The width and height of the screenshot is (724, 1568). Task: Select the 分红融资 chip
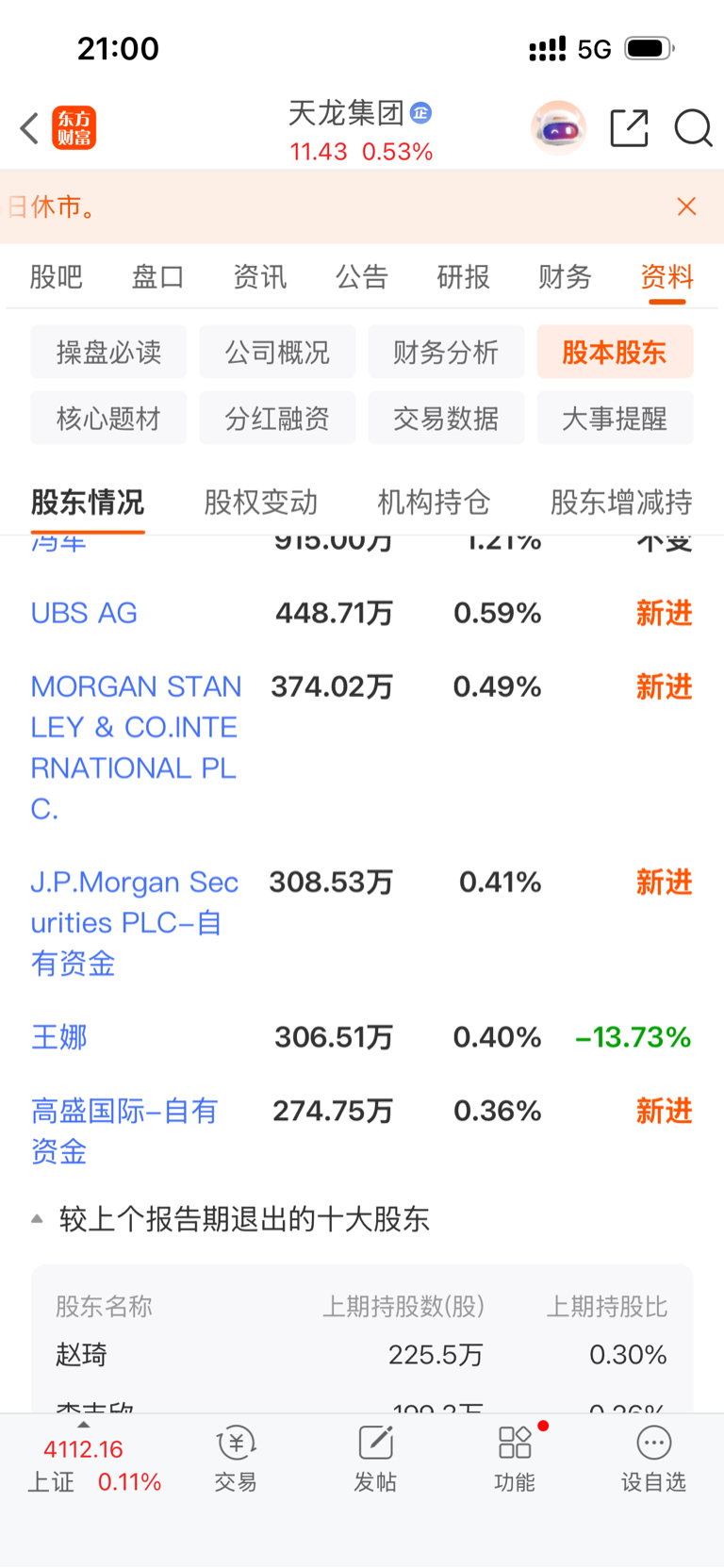click(x=277, y=418)
